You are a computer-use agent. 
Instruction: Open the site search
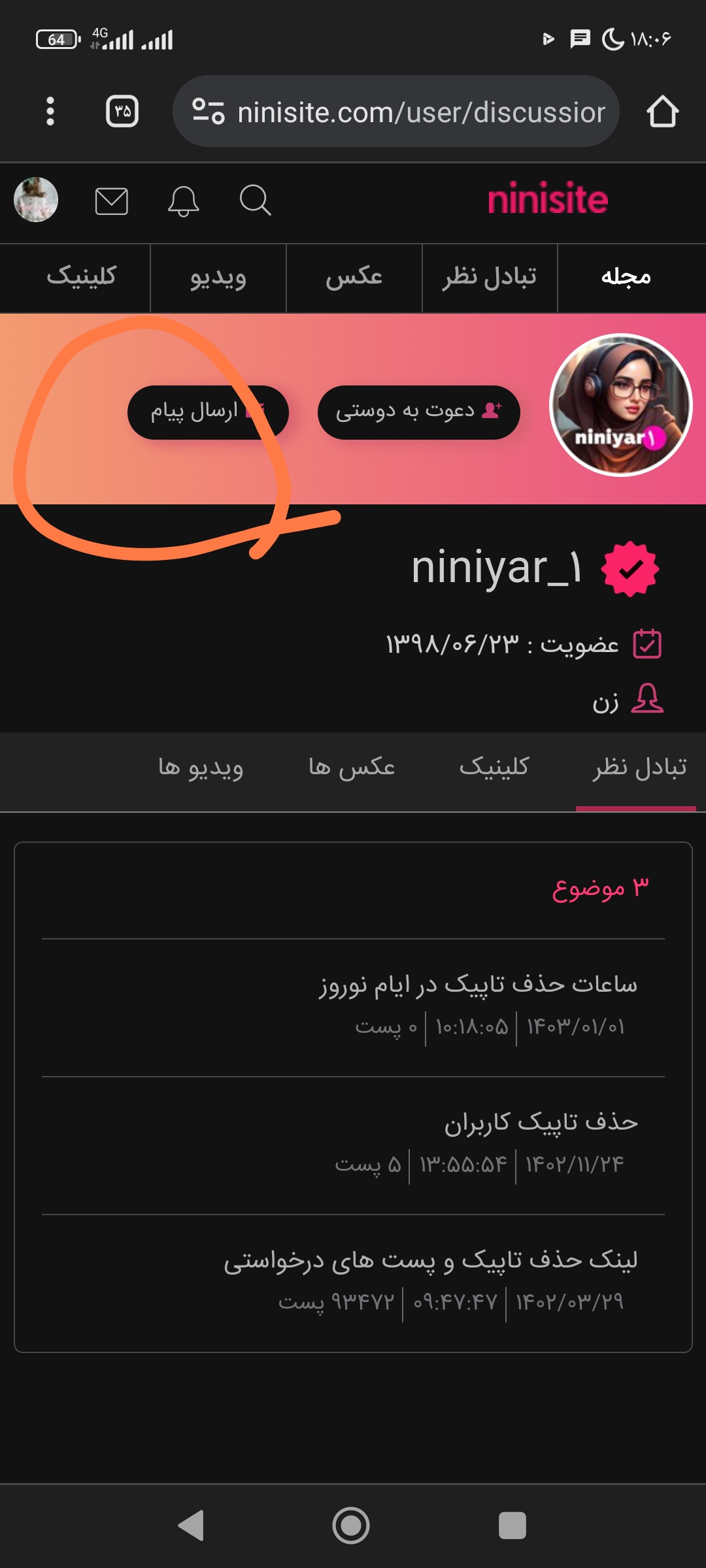[255, 201]
